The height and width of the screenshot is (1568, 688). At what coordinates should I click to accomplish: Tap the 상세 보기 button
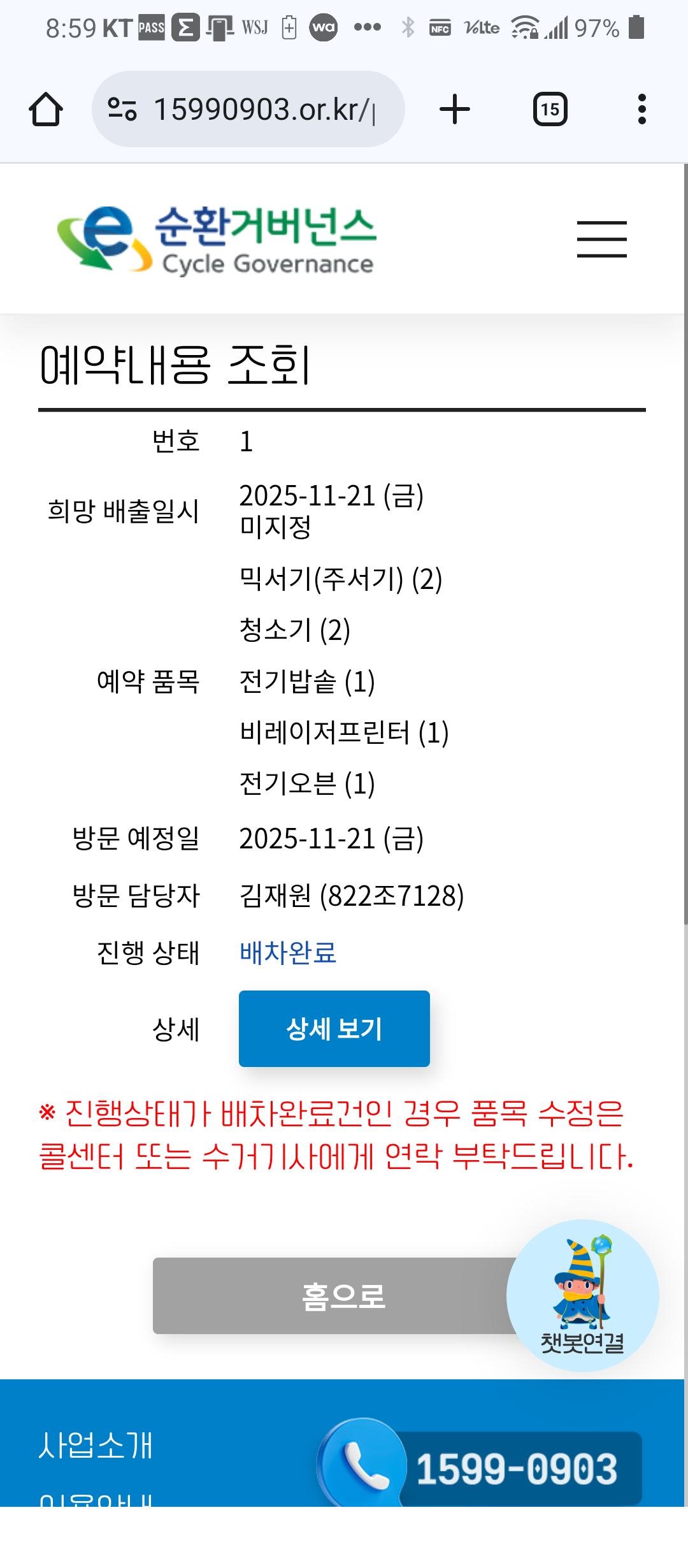coord(334,1029)
